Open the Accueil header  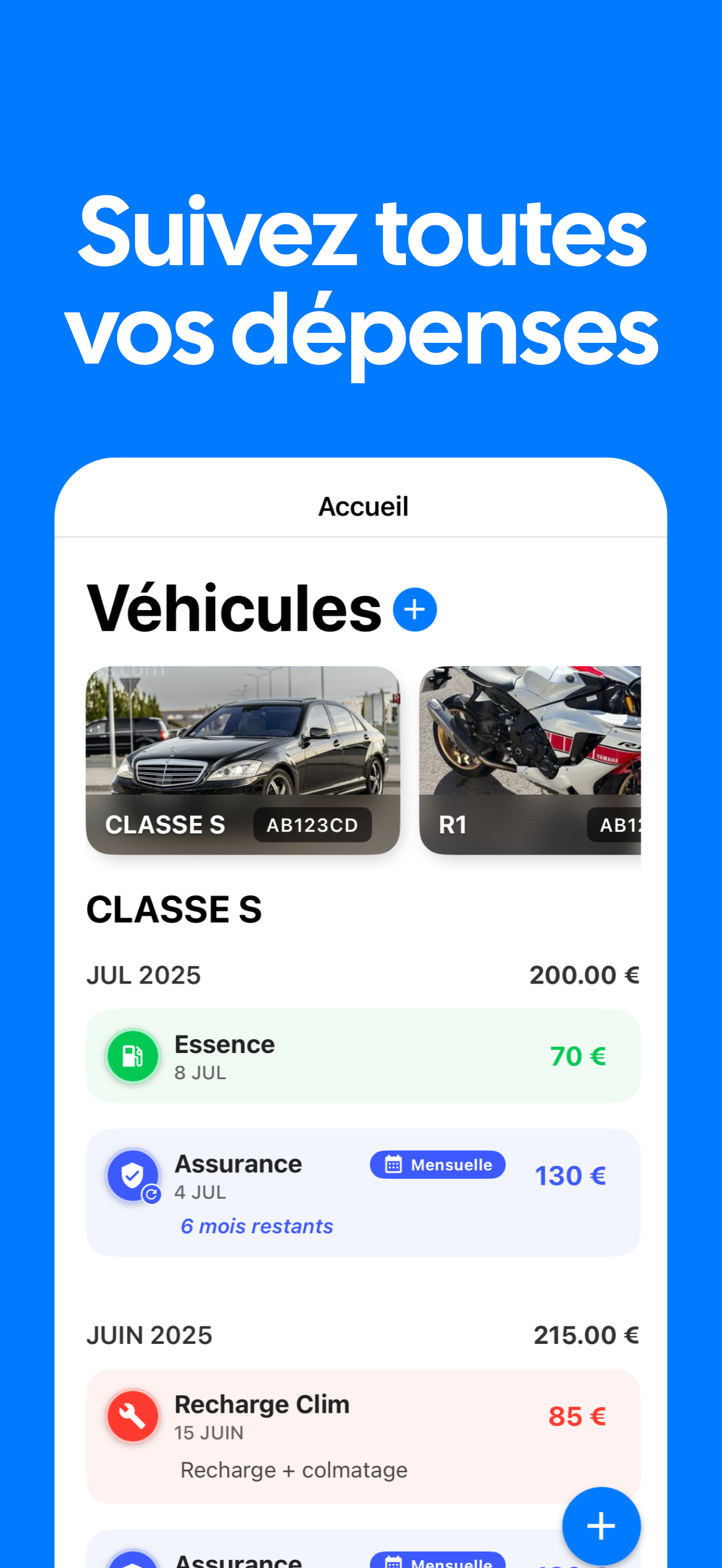pyautogui.click(x=363, y=505)
